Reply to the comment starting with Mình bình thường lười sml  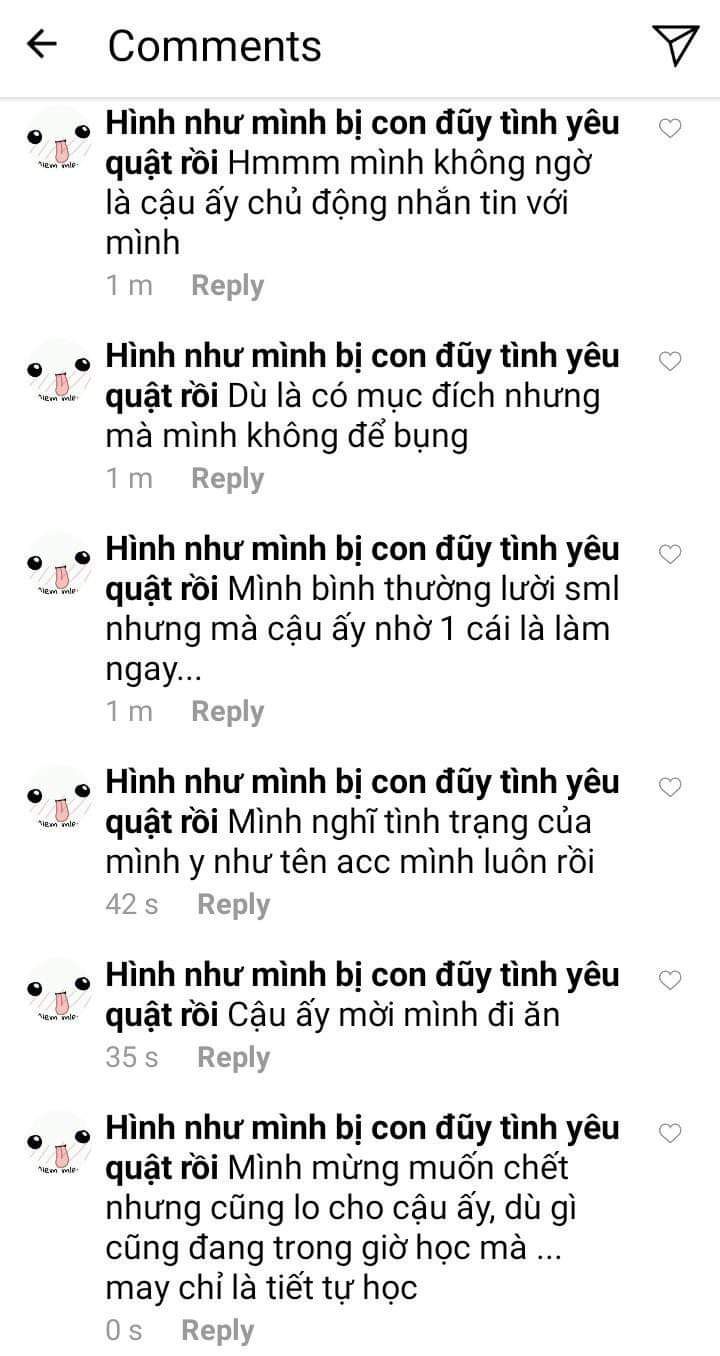coord(227,712)
